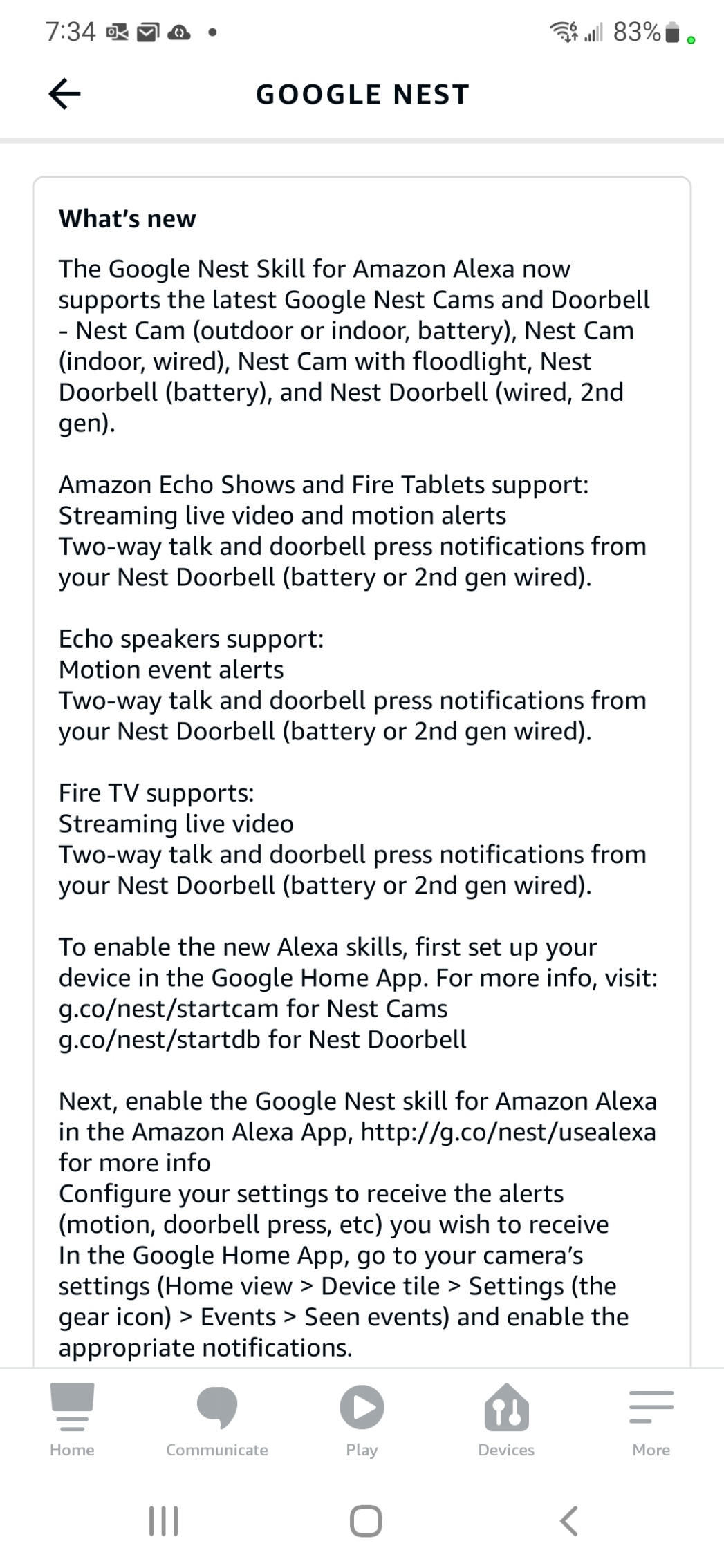This screenshot has height=1568, width=724.
Task: Switch to the Play tab
Action: pyautogui.click(x=362, y=1419)
